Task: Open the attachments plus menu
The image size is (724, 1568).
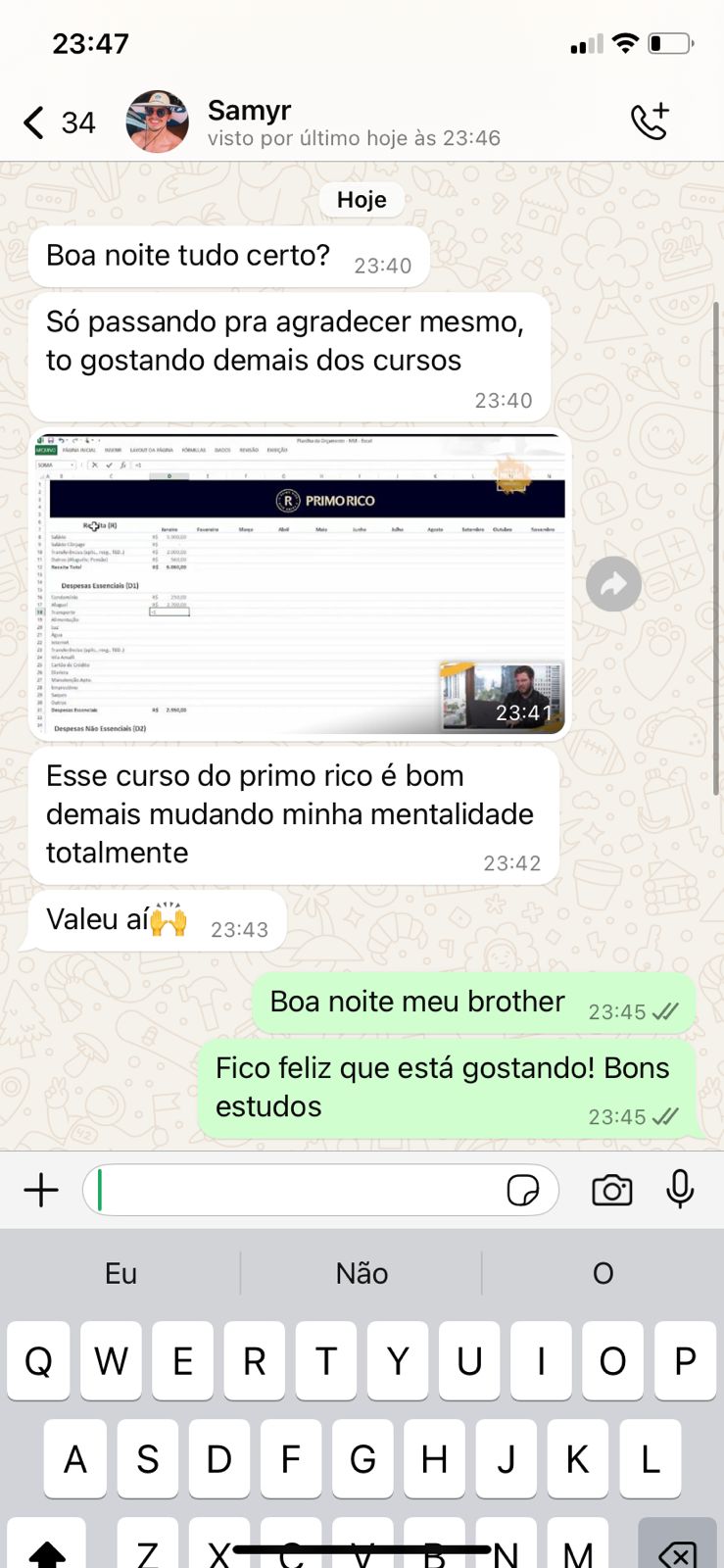Action: tap(41, 1191)
